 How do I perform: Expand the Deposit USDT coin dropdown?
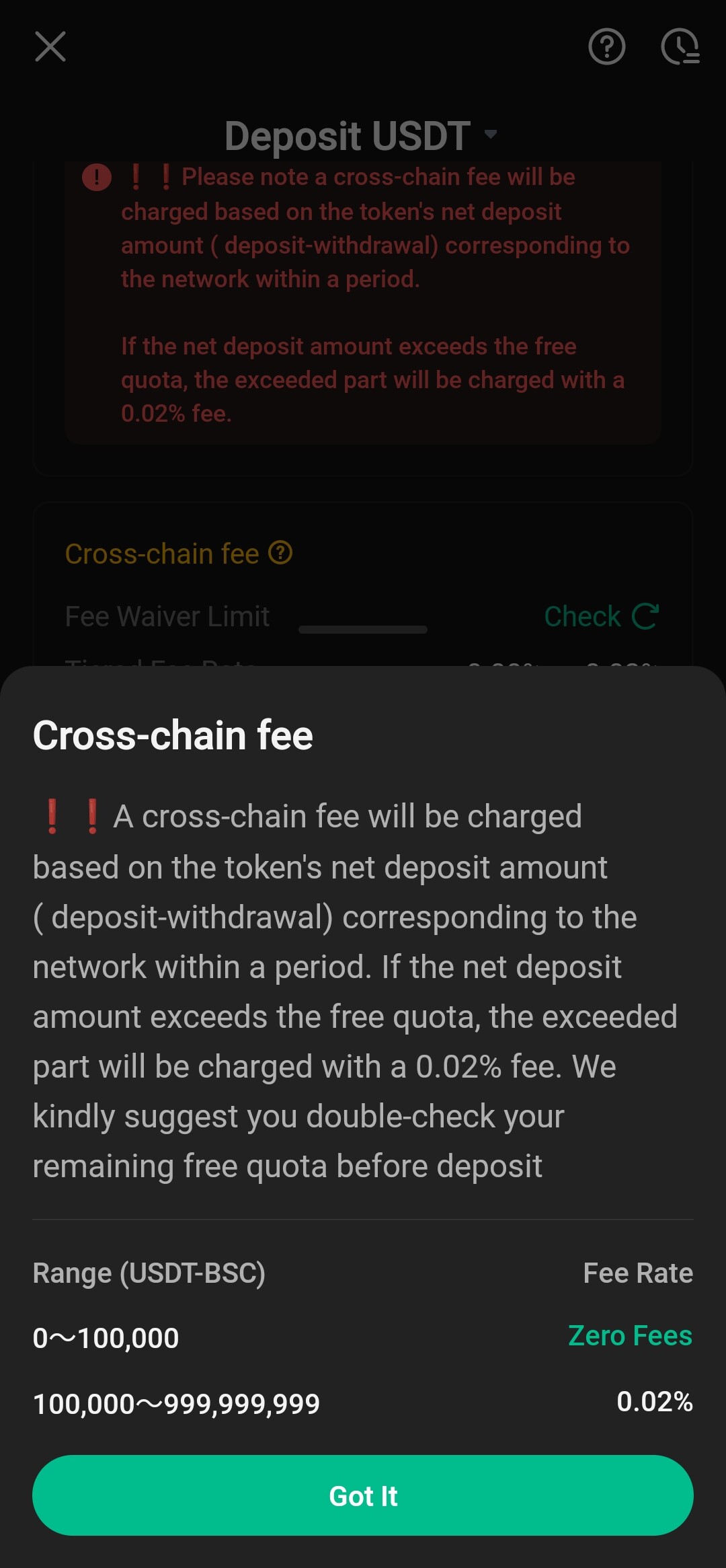coord(362,135)
